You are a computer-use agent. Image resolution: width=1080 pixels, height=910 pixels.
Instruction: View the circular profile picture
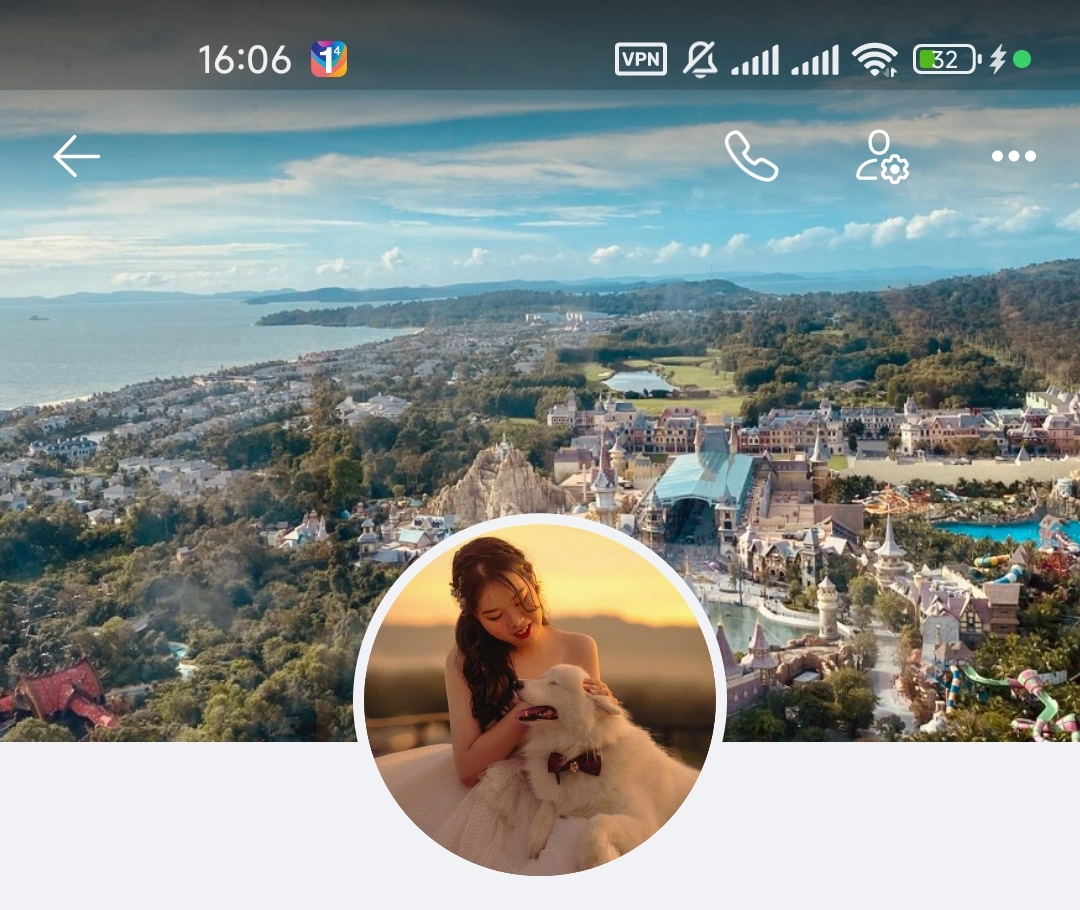[540, 695]
